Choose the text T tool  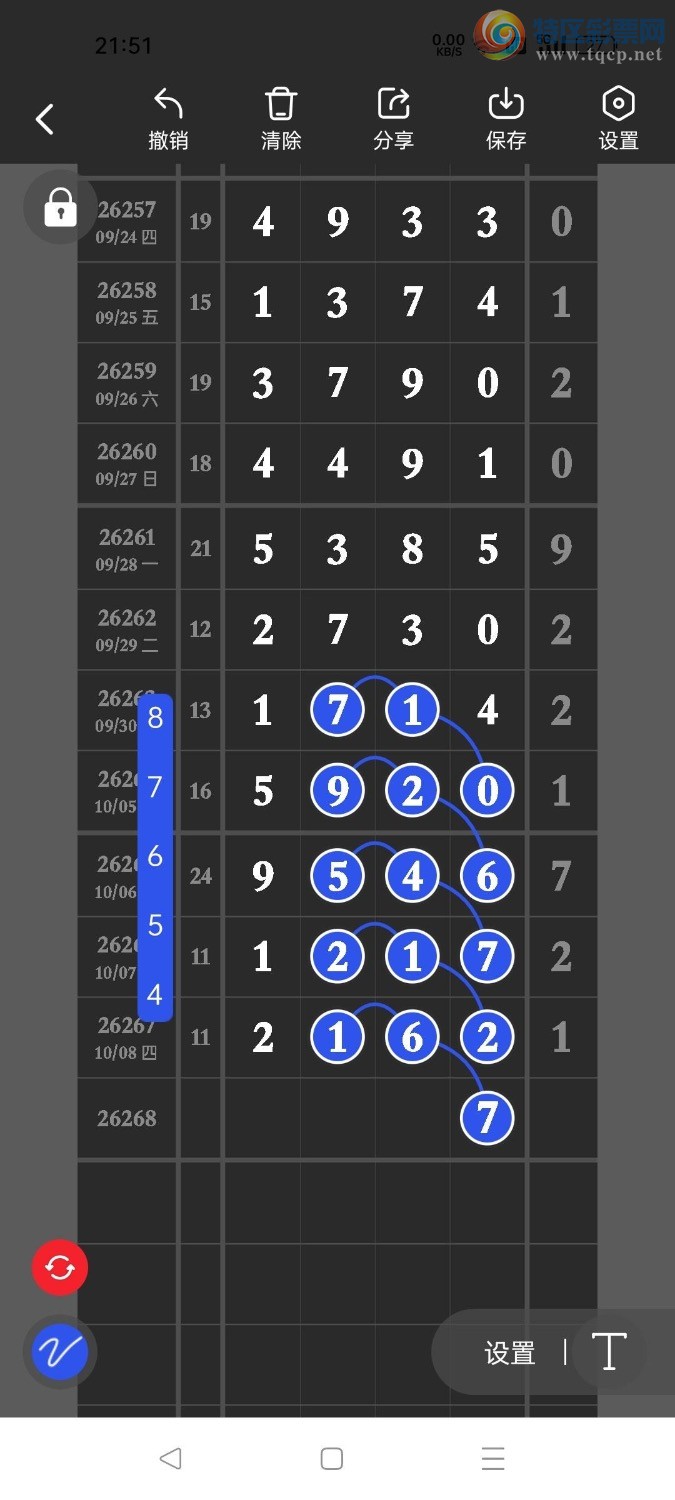coord(609,1352)
